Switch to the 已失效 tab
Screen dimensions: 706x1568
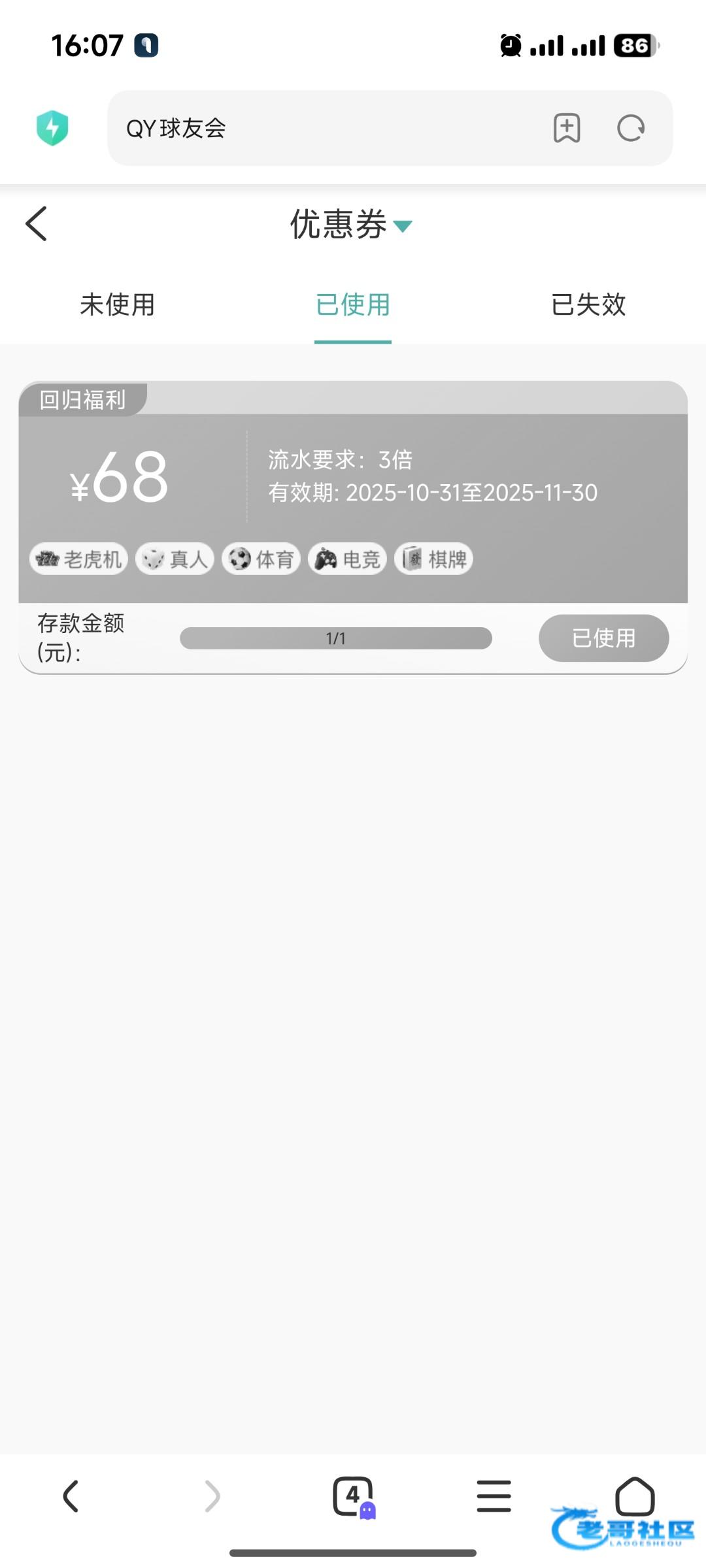[588, 304]
